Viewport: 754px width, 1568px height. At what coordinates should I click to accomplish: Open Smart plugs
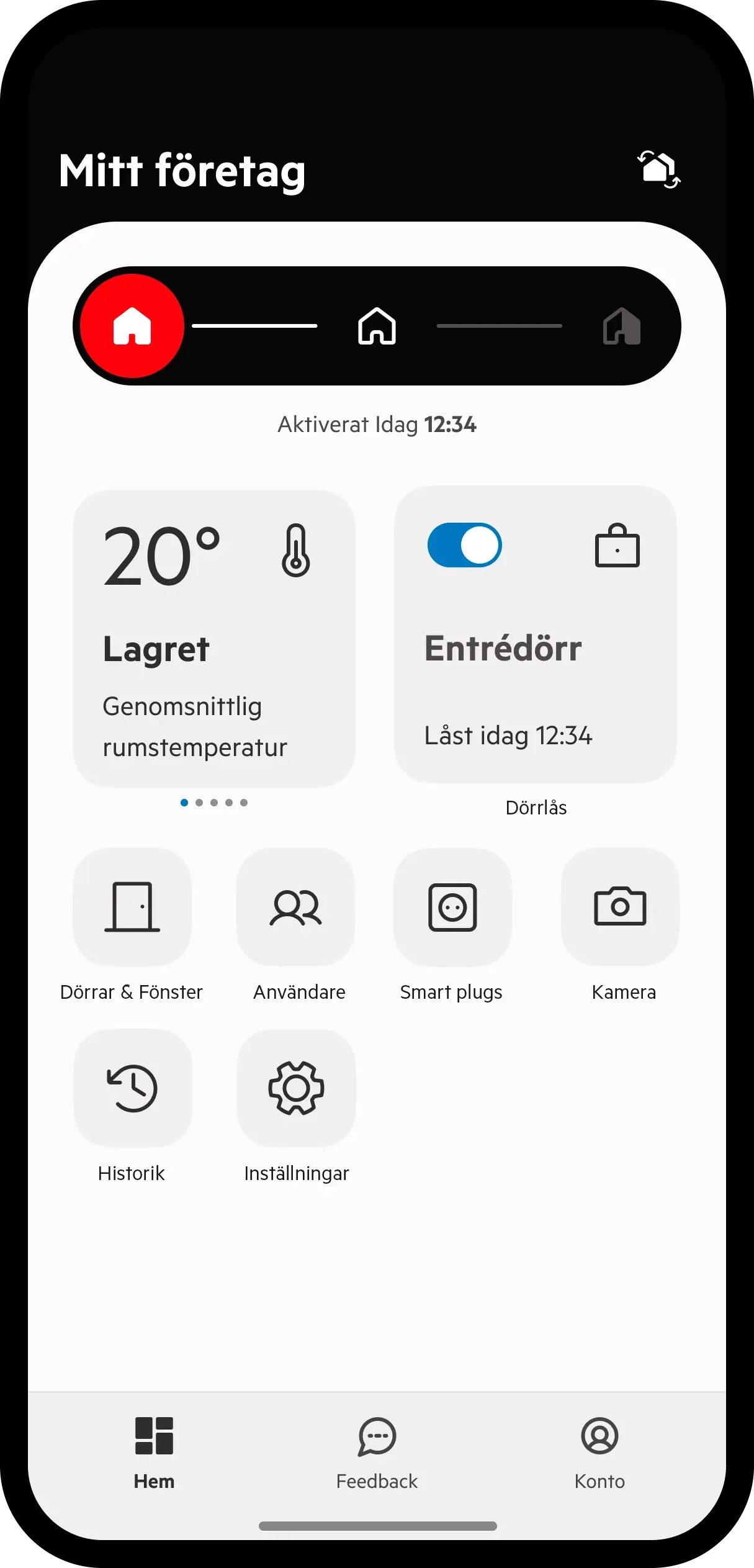point(452,908)
